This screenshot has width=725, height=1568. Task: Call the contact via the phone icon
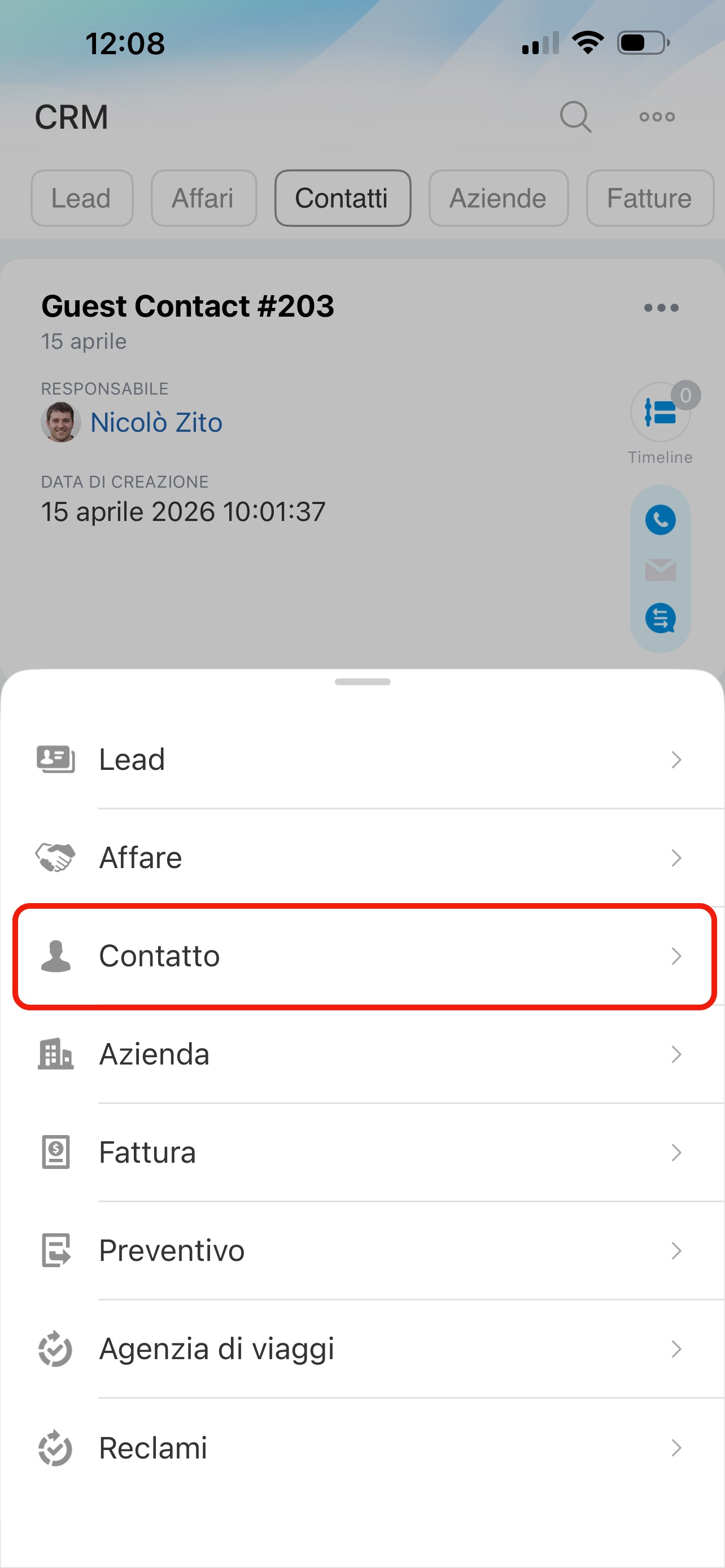pos(660,520)
